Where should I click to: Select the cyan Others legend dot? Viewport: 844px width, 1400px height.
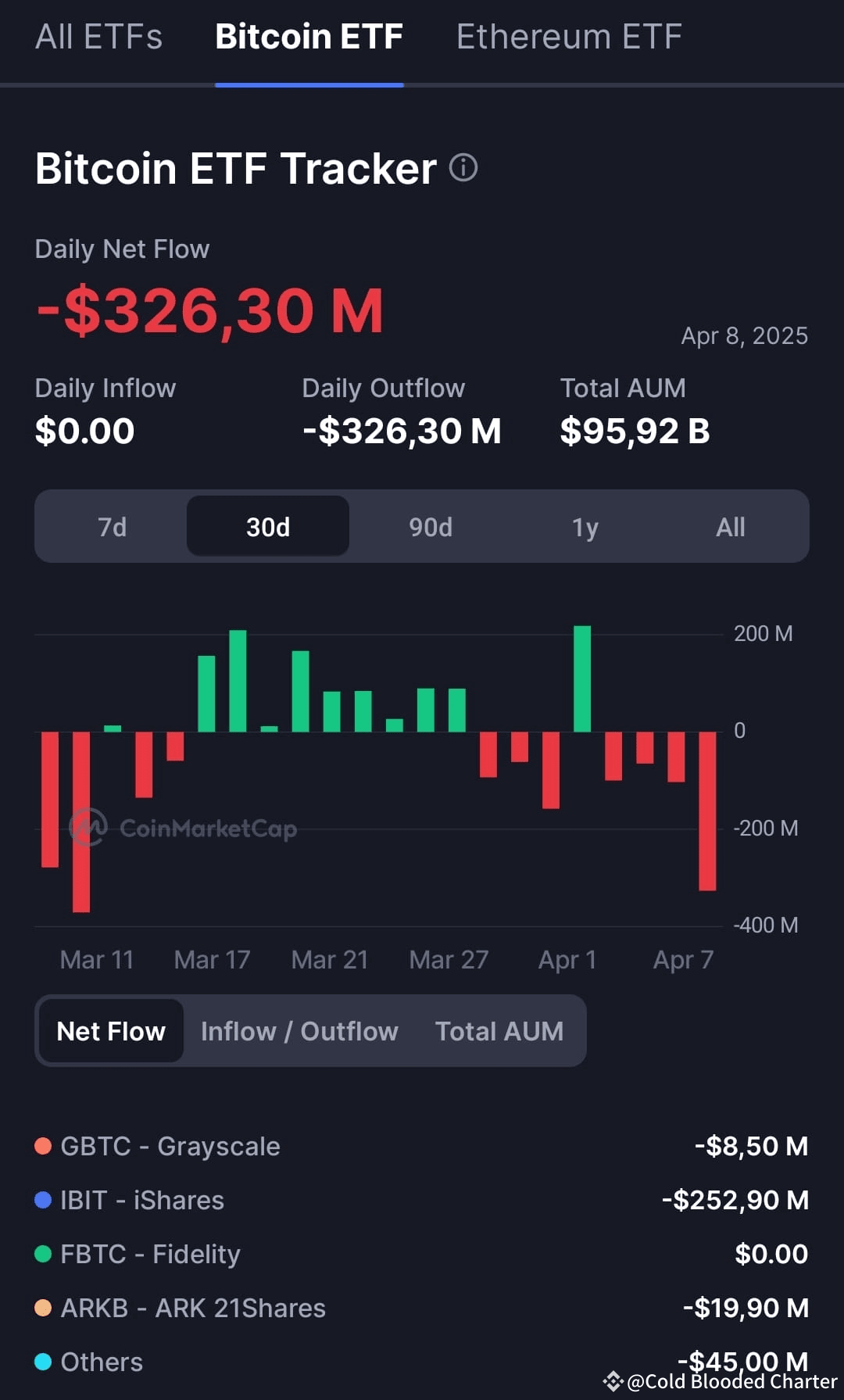[45, 1361]
